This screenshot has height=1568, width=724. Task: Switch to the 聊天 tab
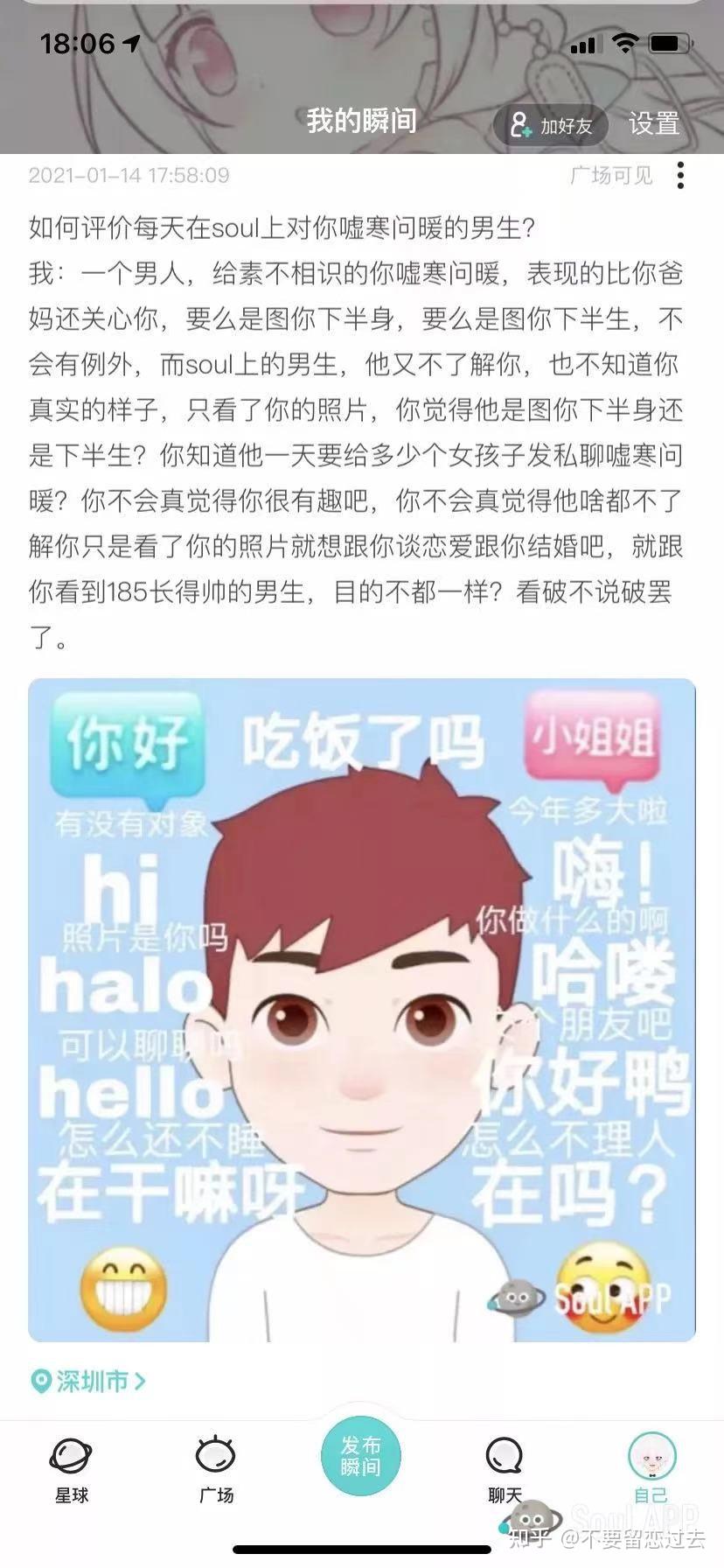click(x=505, y=1470)
